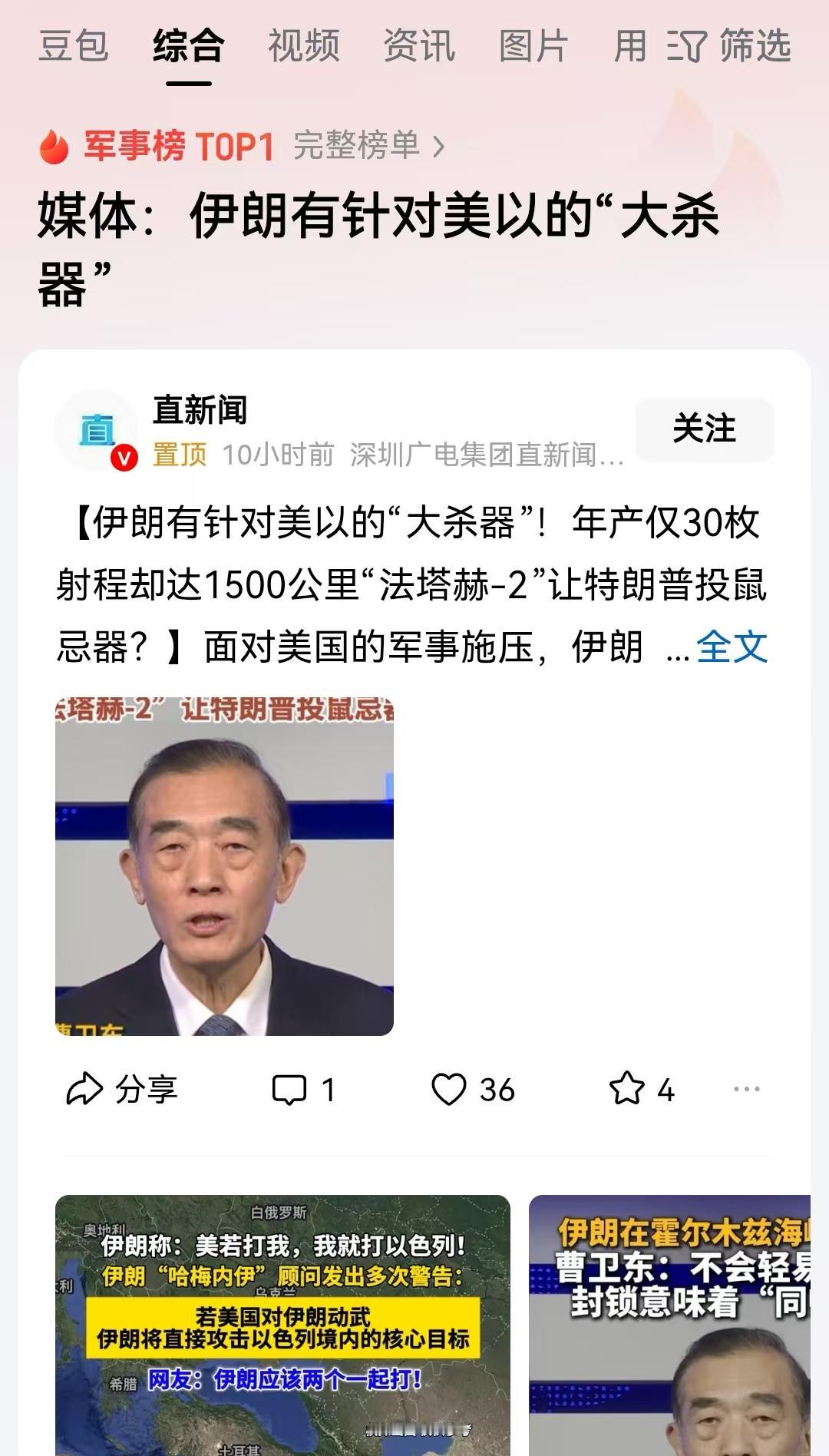Switch to the 视频 tab

pyautogui.click(x=304, y=48)
